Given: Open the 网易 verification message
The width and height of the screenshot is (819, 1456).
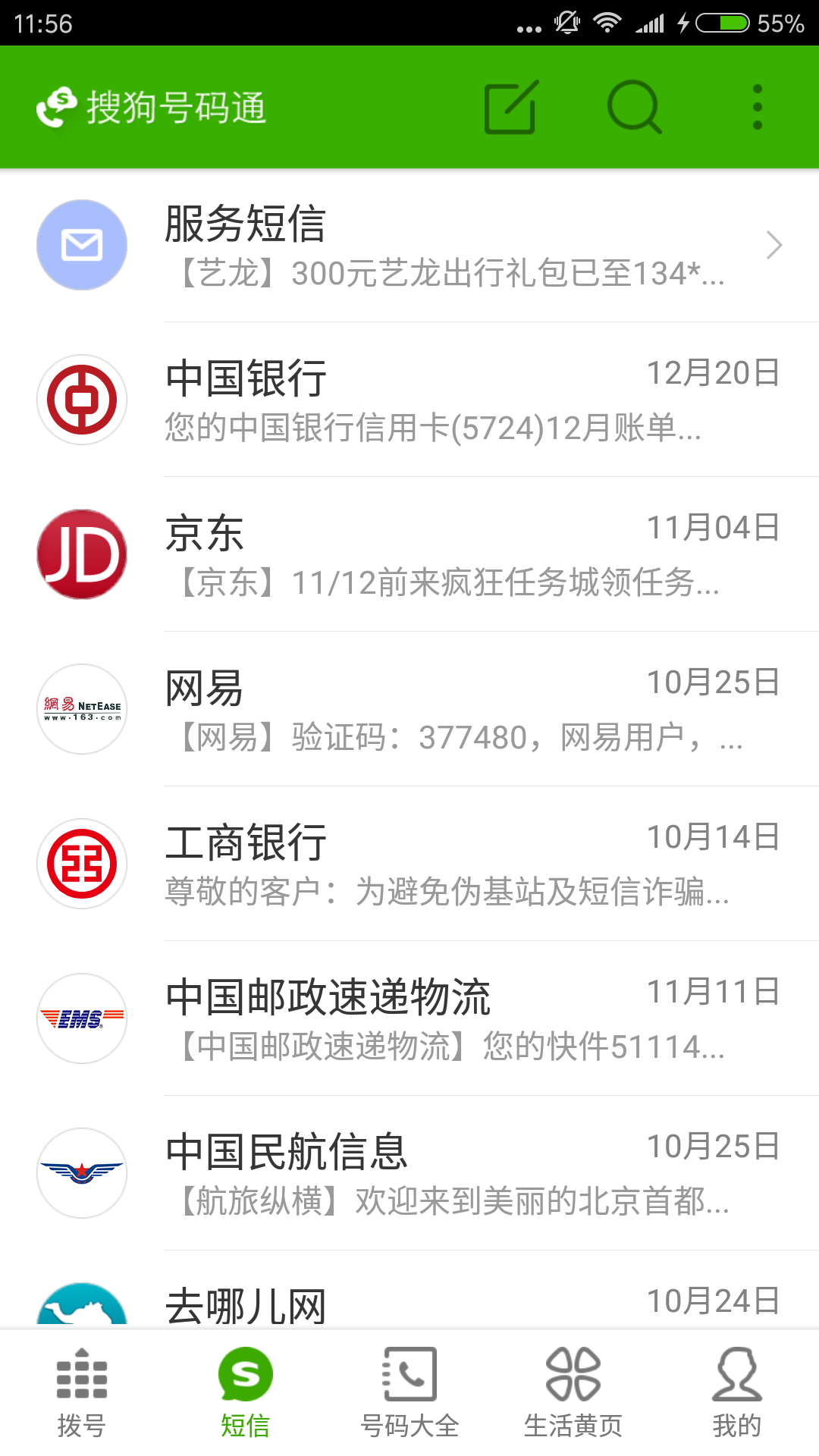Looking at the screenshot, I should tap(409, 710).
